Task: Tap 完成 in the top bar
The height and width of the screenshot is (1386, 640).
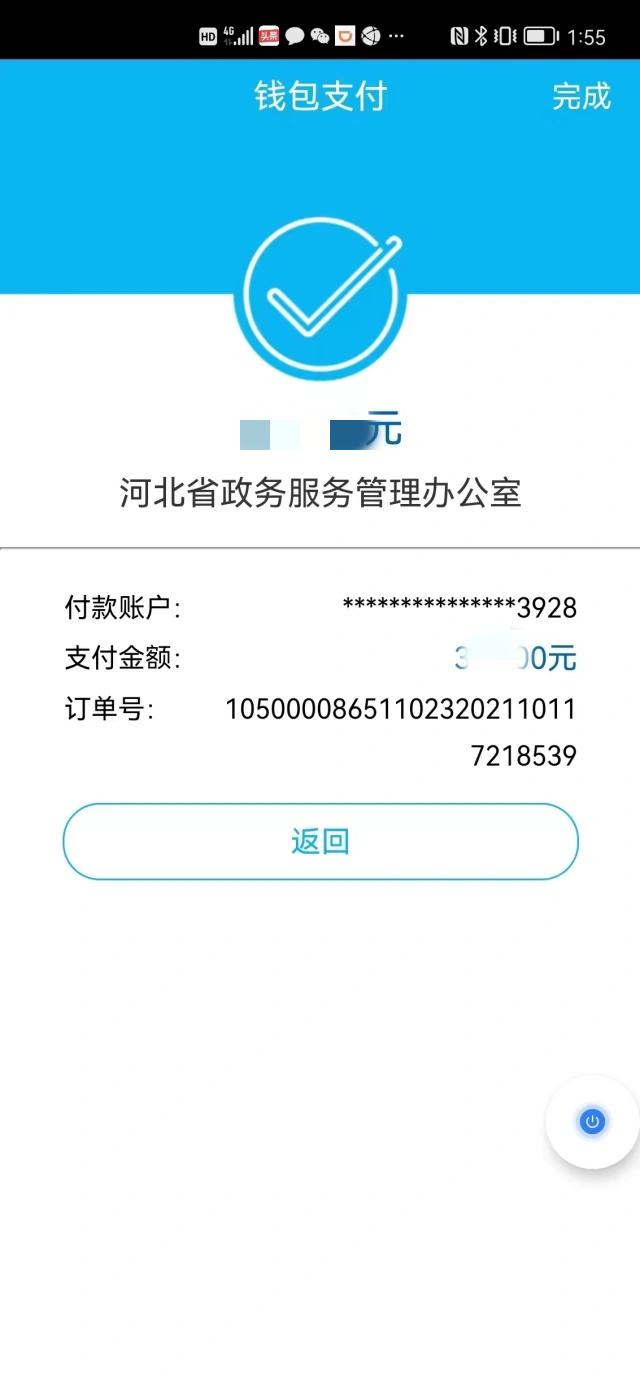Action: pyautogui.click(x=581, y=97)
